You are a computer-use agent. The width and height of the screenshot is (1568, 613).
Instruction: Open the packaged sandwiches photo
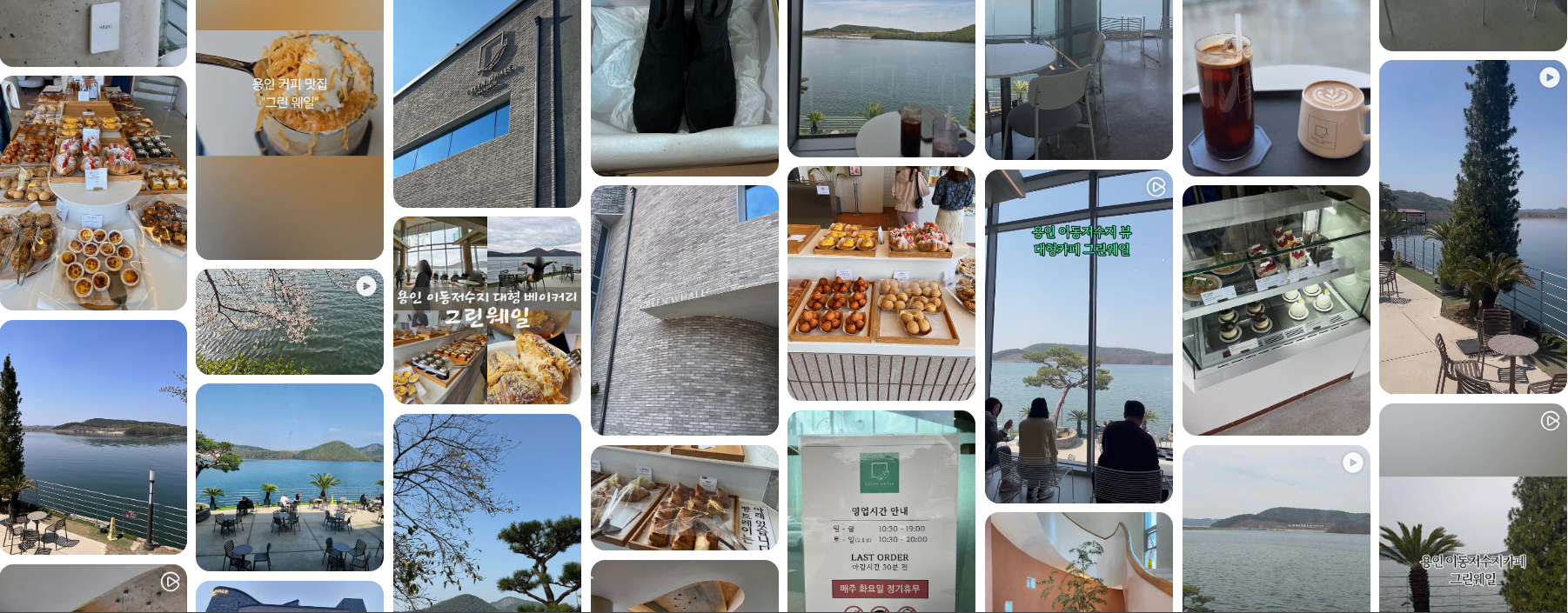[x=684, y=498]
